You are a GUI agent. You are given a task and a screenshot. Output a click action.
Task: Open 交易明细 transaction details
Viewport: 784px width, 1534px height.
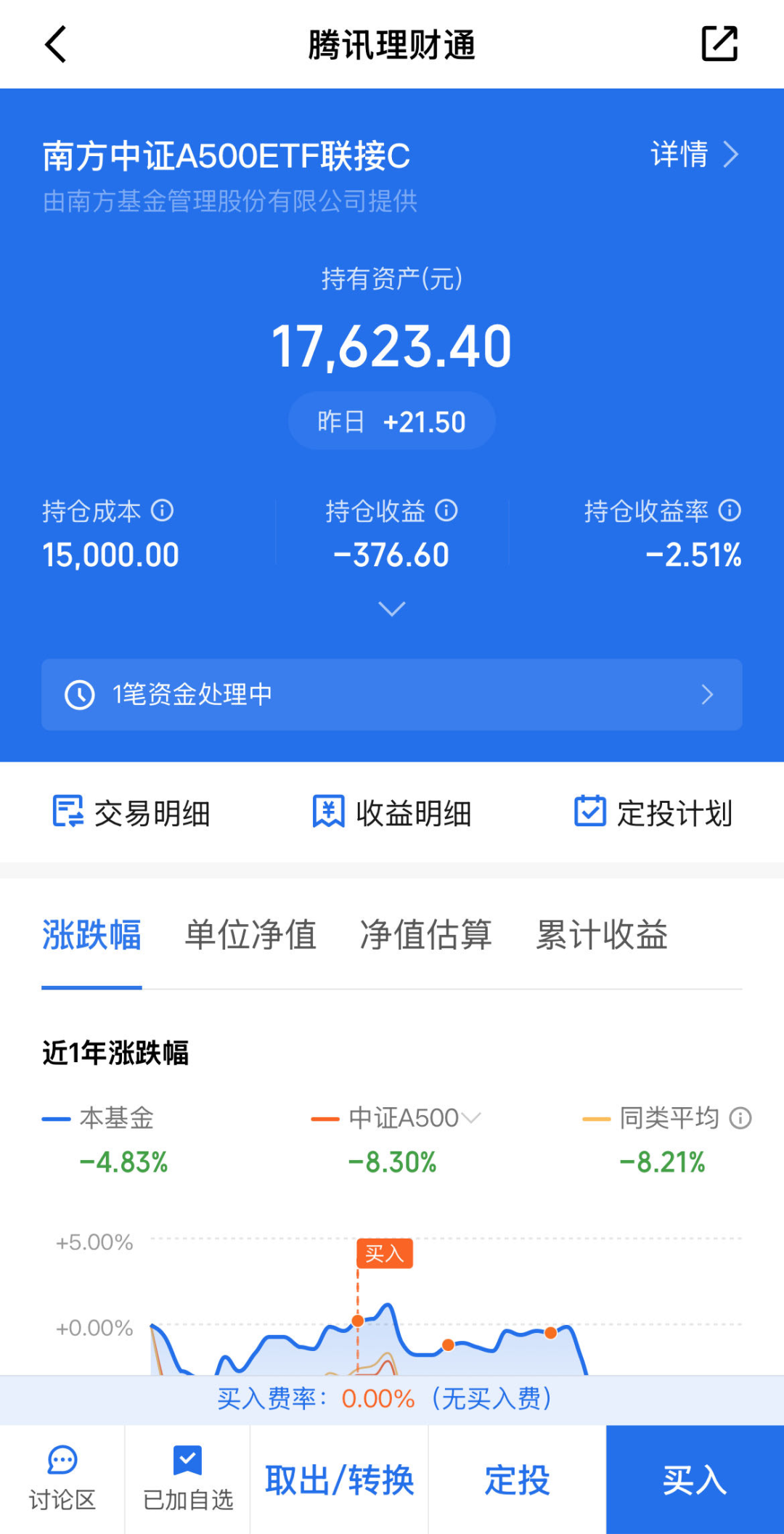131,812
